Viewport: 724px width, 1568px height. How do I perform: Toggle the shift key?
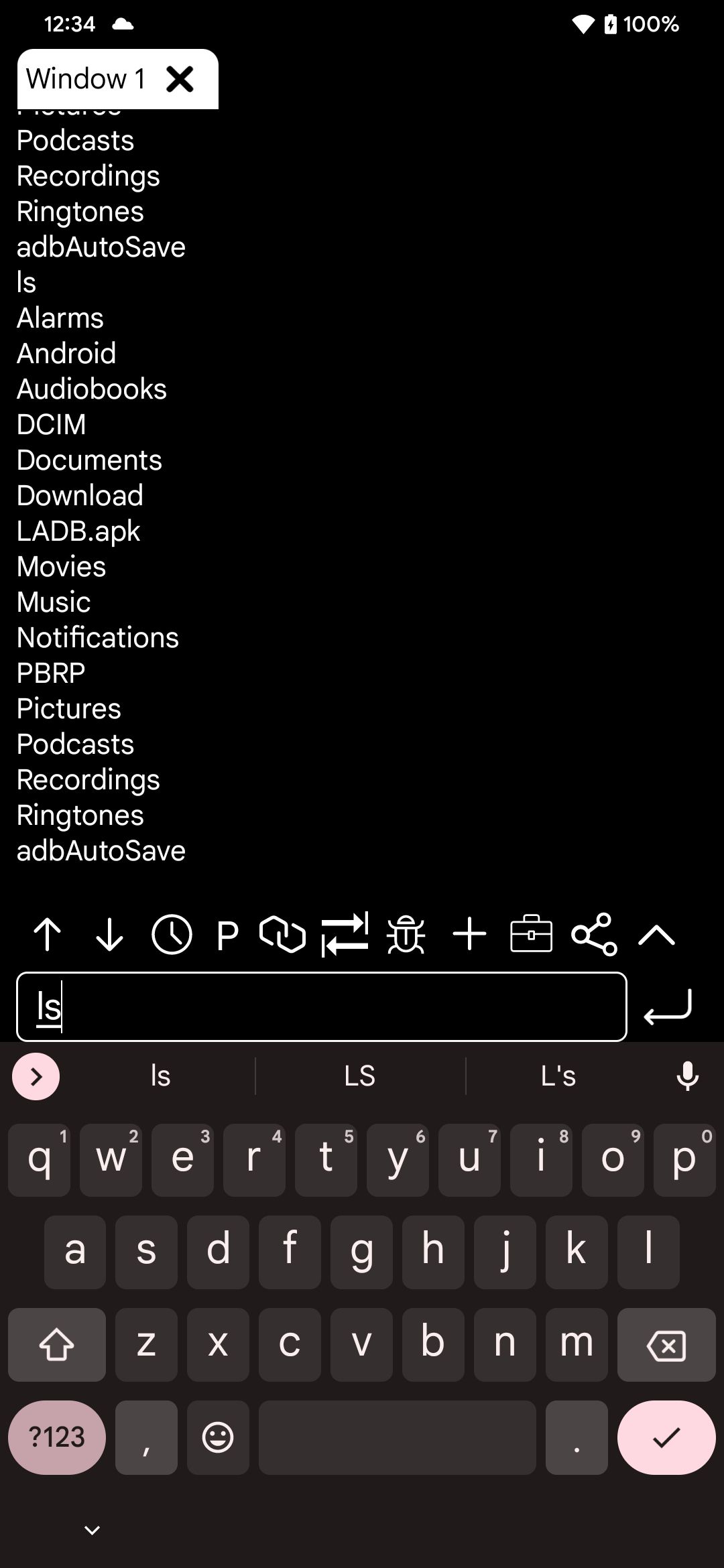[x=56, y=1345]
